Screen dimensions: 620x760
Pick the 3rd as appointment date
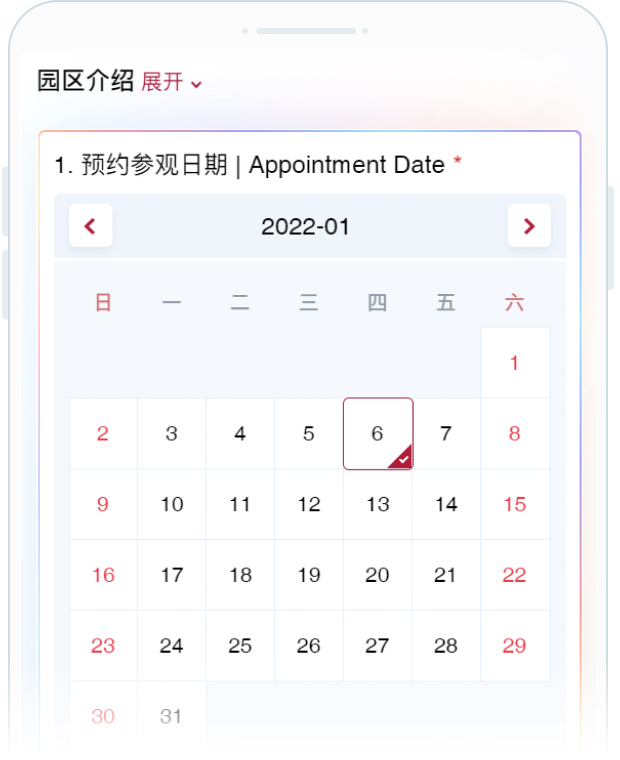[172, 433]
